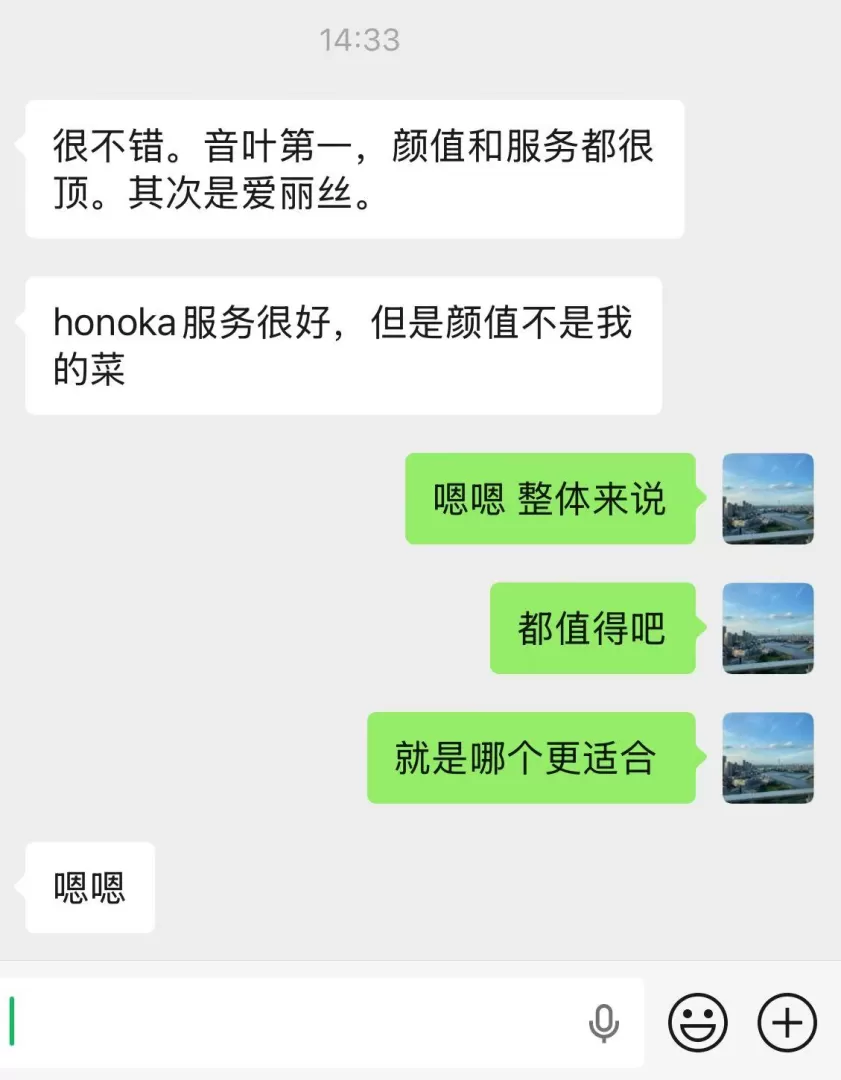Tap the microphone voice input icon
Viewport: 841px width, 1080px height.
[x=603, y=1023]
